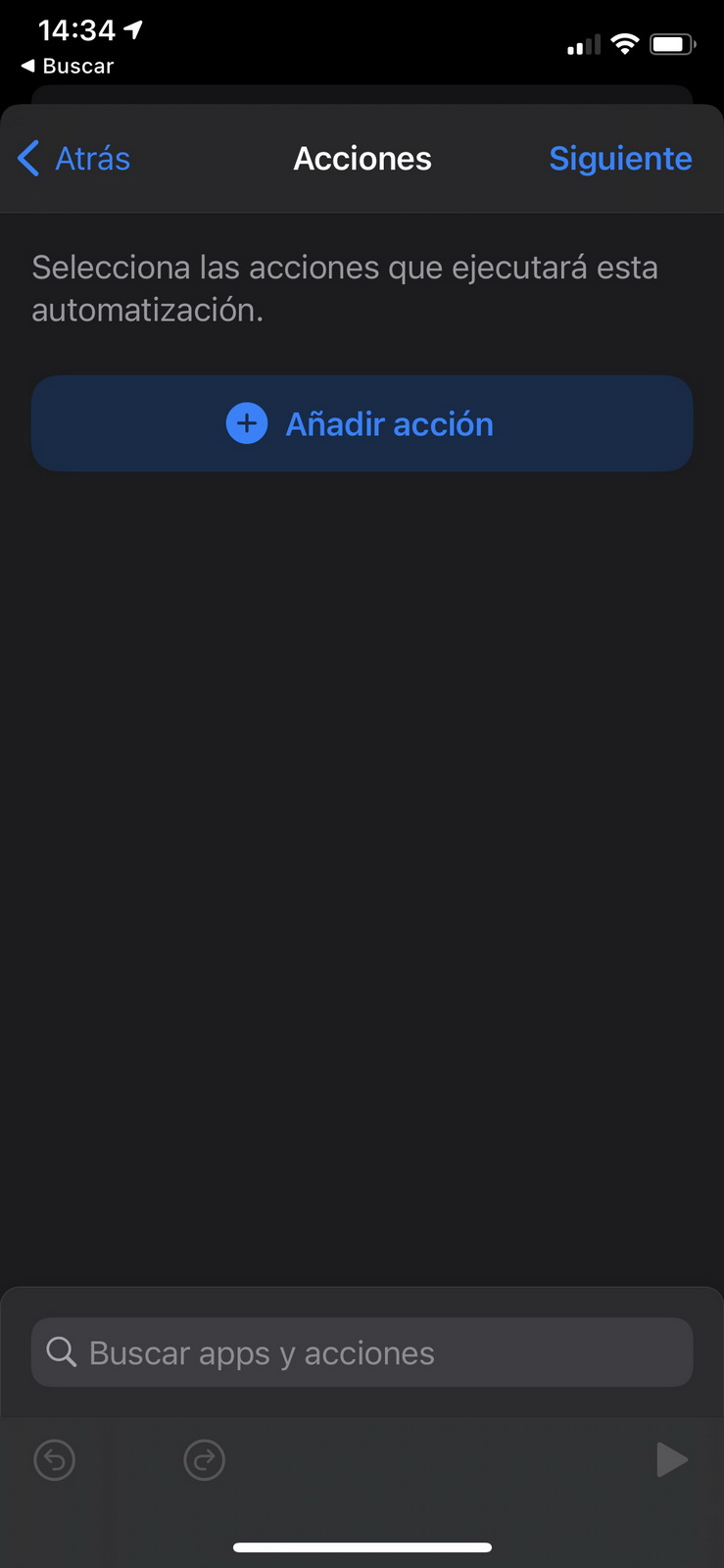The image size is (724, 1568).
Task: Open the Buscar apps y acciones field
Action: click(362, 1352)
